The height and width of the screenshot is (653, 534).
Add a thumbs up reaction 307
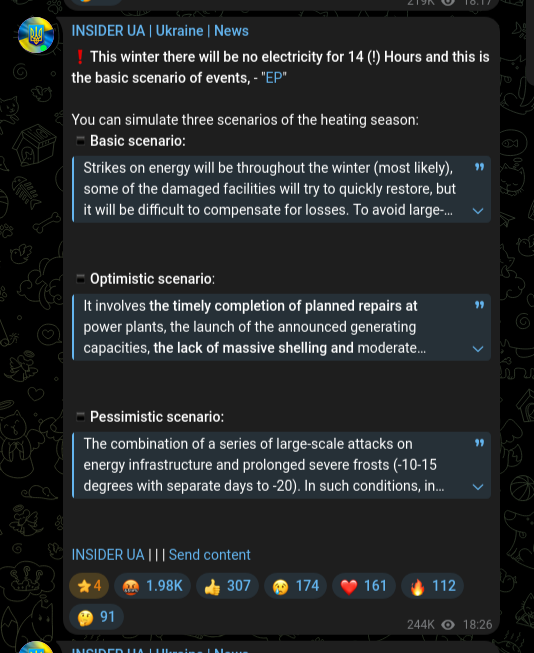227,586
